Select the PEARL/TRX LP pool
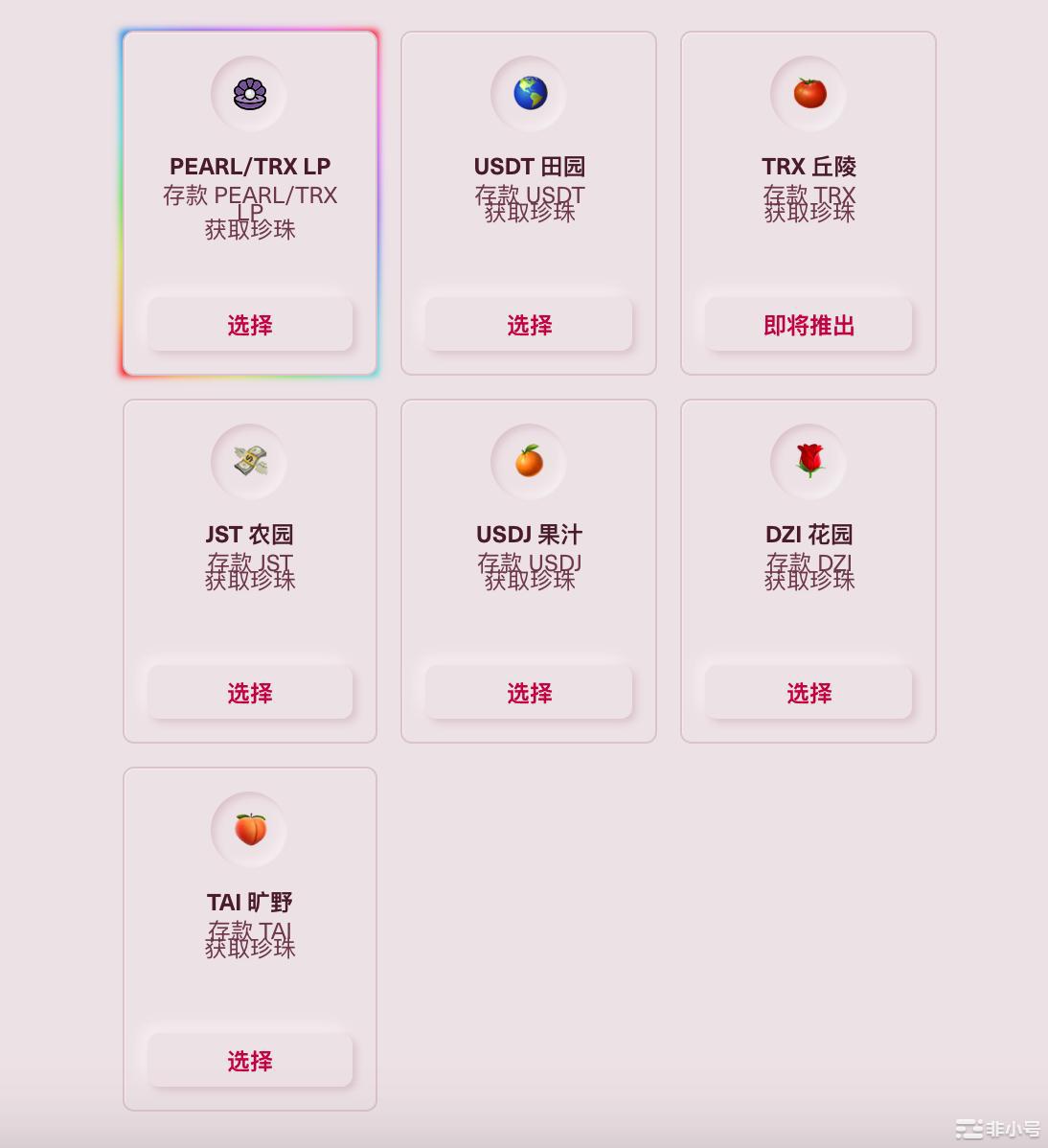The image size is (1048, 1148). [x=250, y=325]
